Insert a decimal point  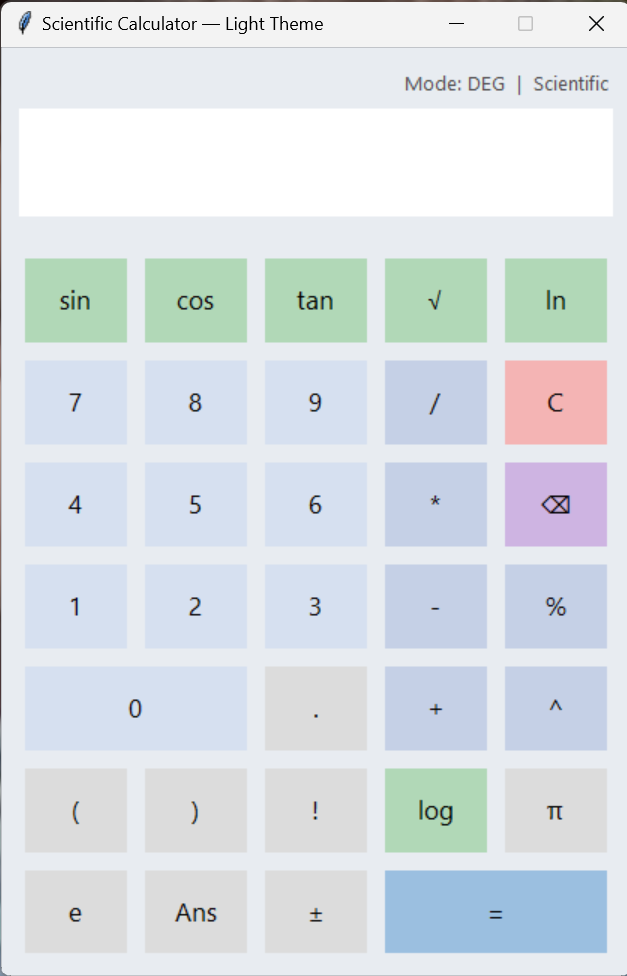pyautogui.click(x=316, y=709)
